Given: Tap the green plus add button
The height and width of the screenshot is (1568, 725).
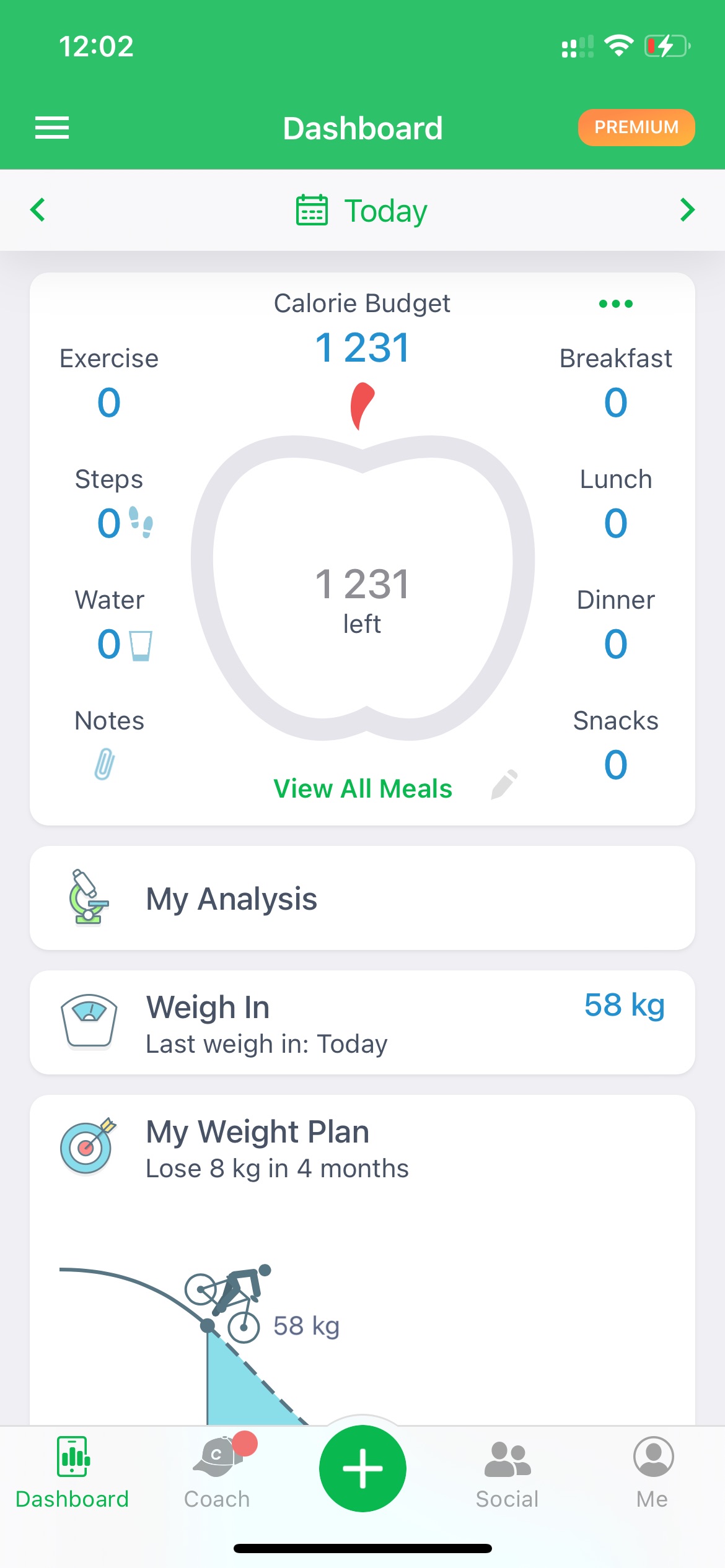Looking at the screenshot, I should coord(362,1468).
